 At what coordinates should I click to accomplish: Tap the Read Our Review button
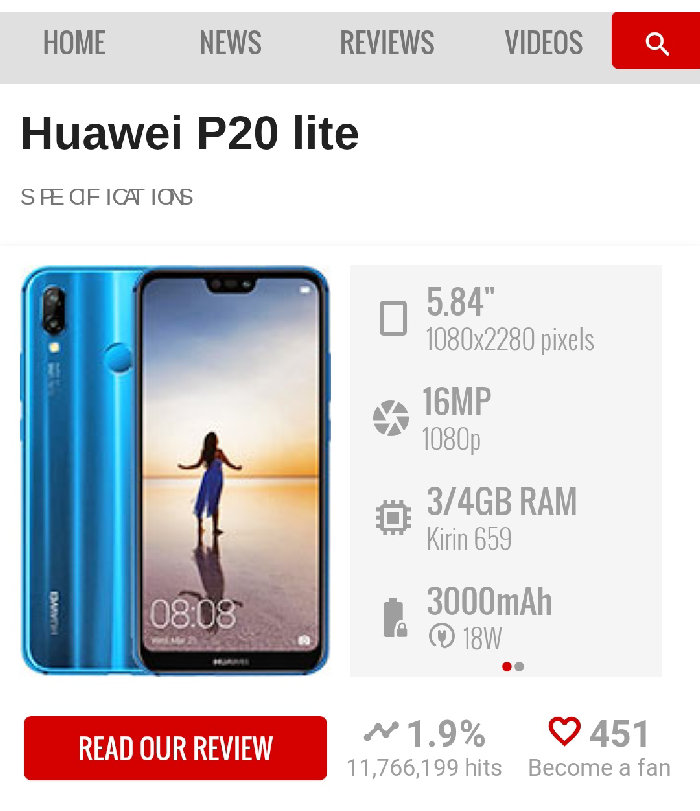175,748
